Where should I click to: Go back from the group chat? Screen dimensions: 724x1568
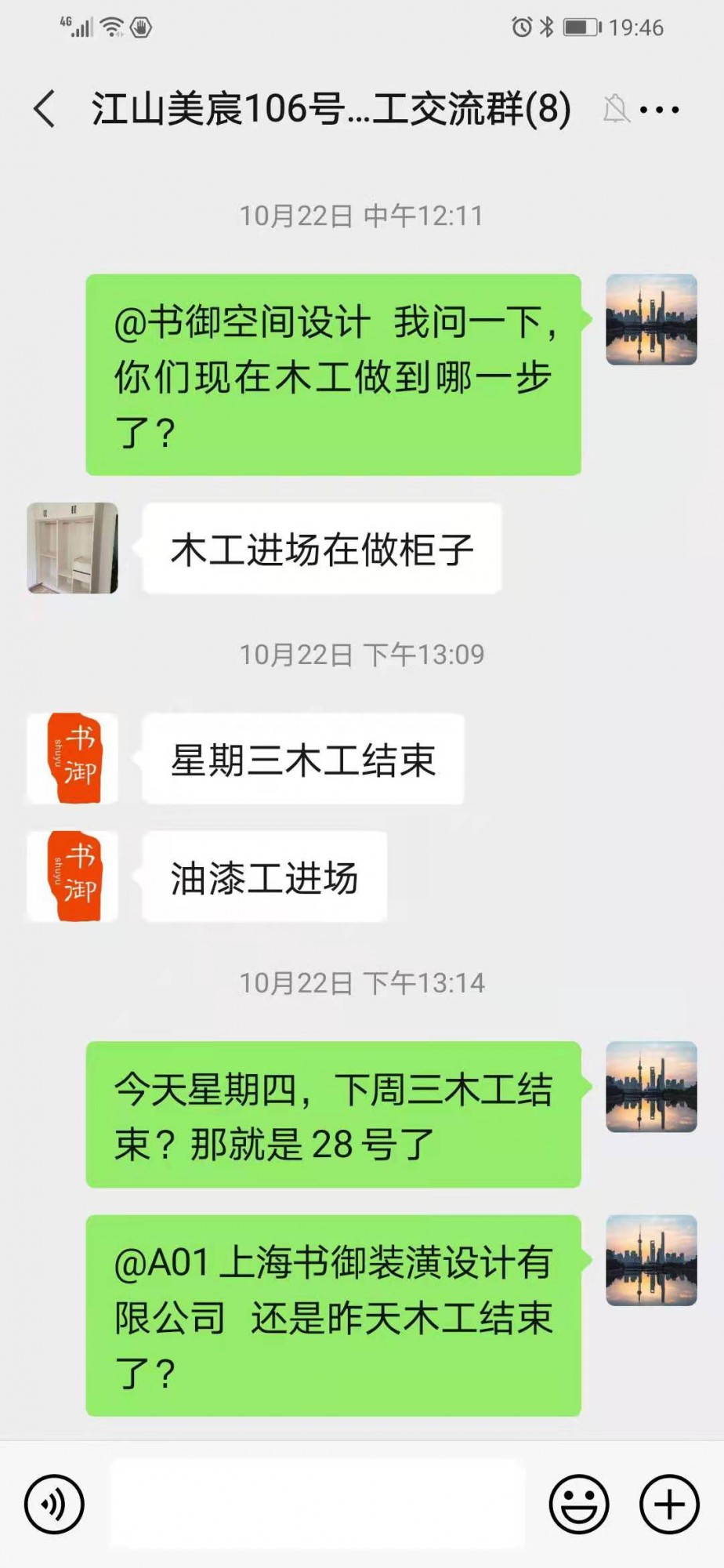coord(45,108)
